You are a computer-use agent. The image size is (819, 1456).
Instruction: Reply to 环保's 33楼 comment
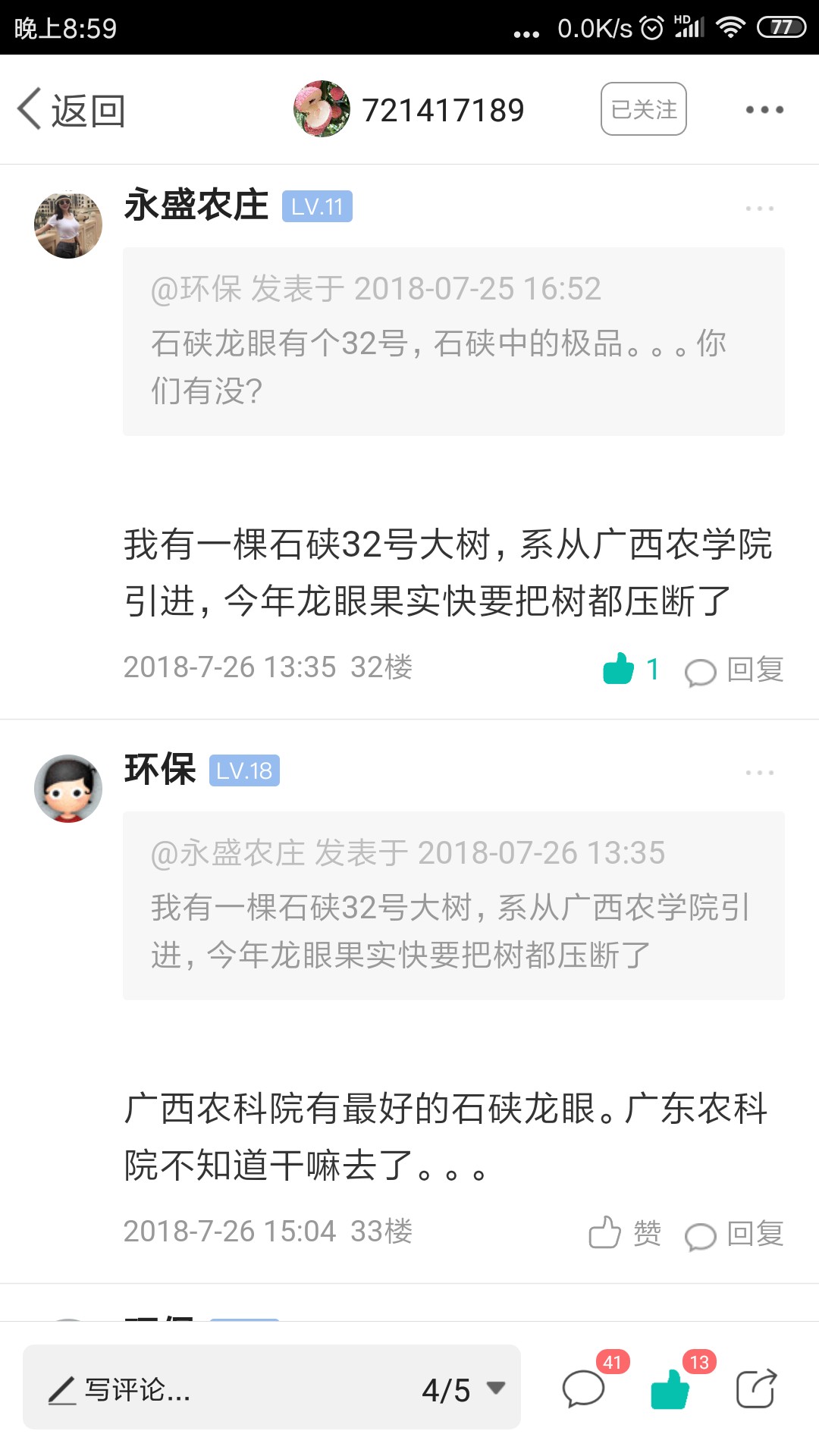pyautogui.click(x=734, y=1235)
